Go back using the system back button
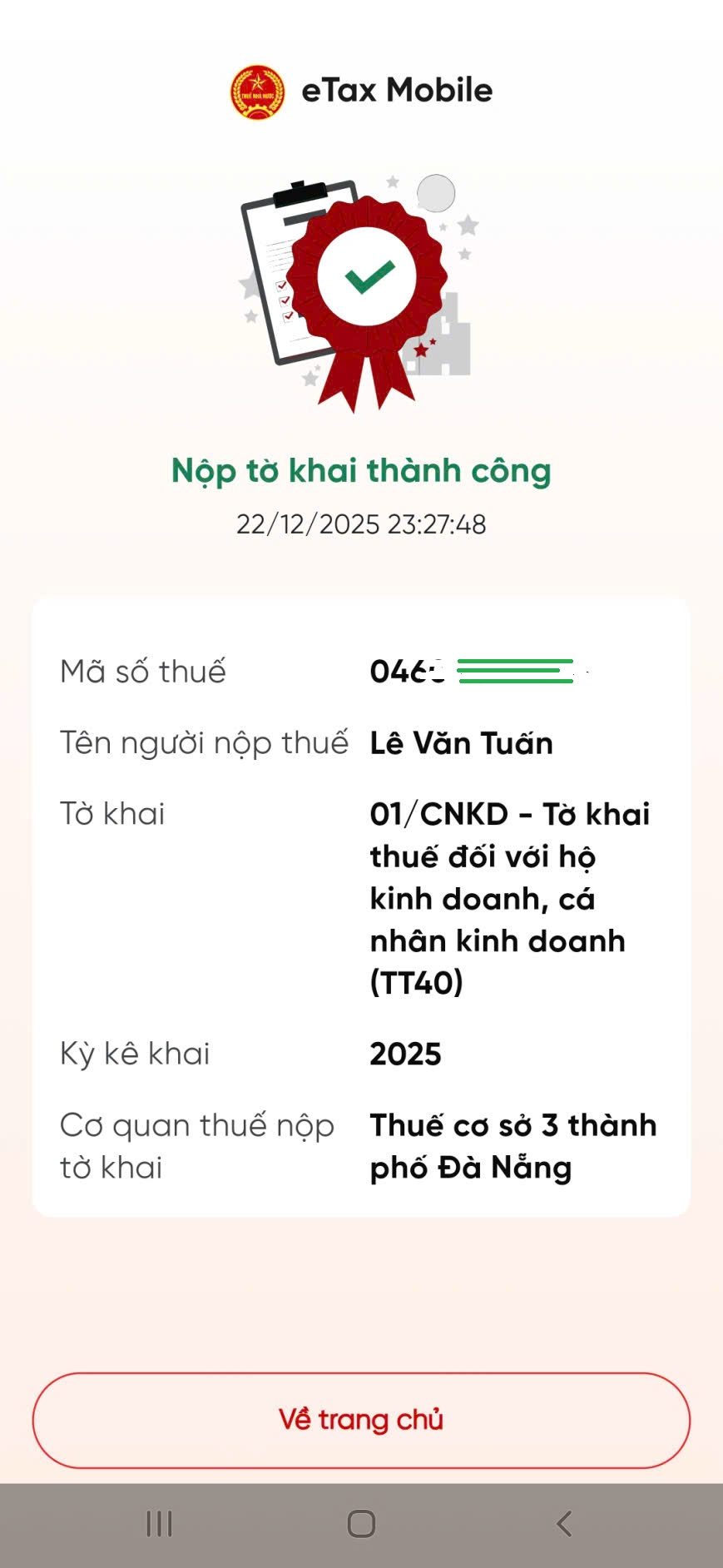Viewport: 723px width, 1568px height. 564,1524
